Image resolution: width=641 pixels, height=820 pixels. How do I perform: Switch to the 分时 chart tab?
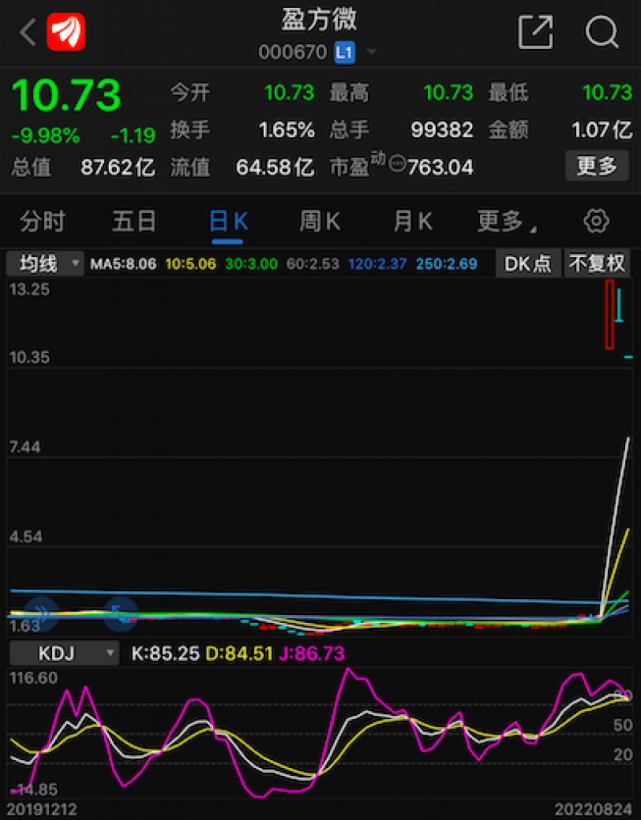tap(42, 221)
